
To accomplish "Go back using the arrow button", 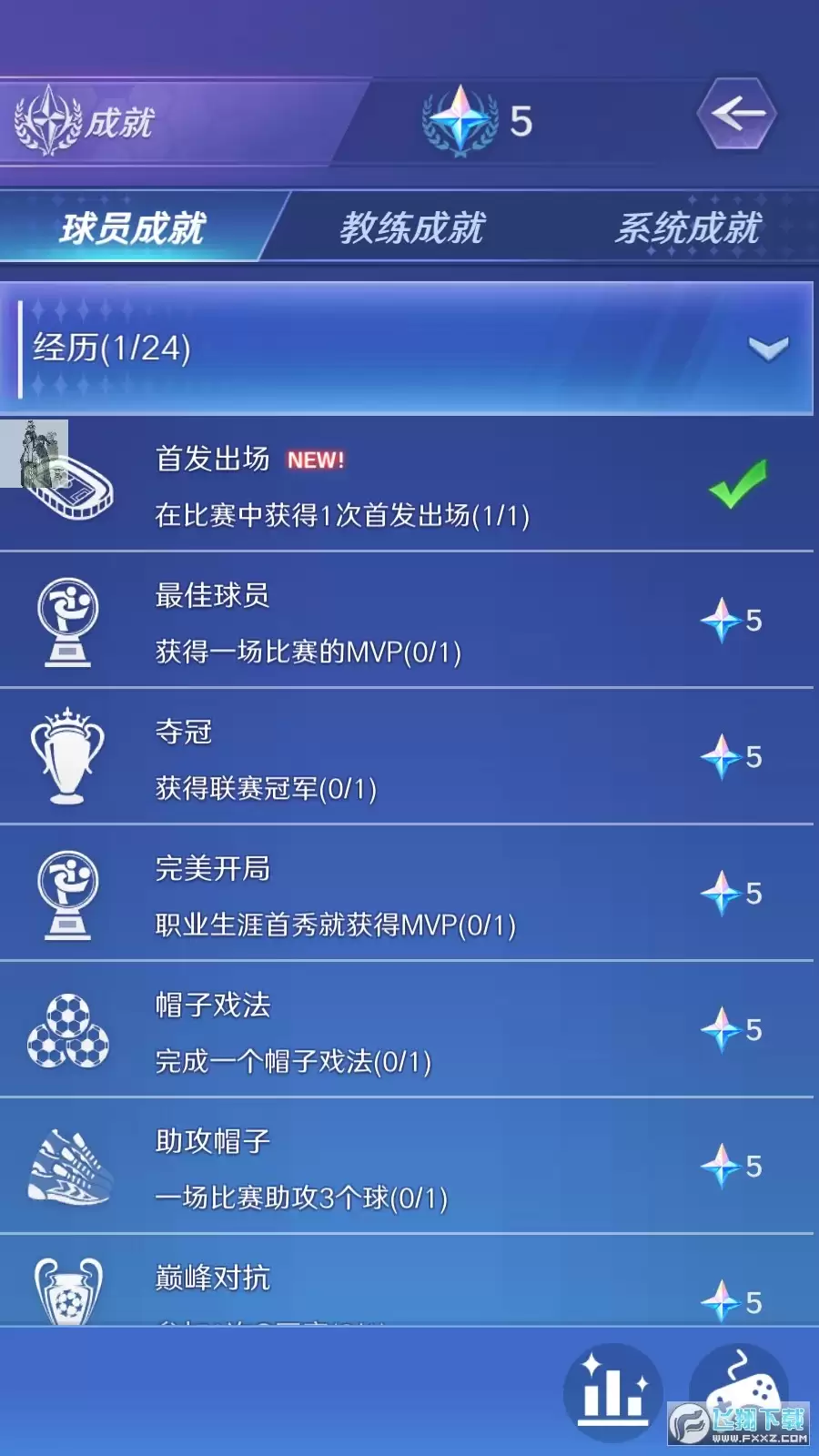I will pyautogui.click(x=736, y=115).
